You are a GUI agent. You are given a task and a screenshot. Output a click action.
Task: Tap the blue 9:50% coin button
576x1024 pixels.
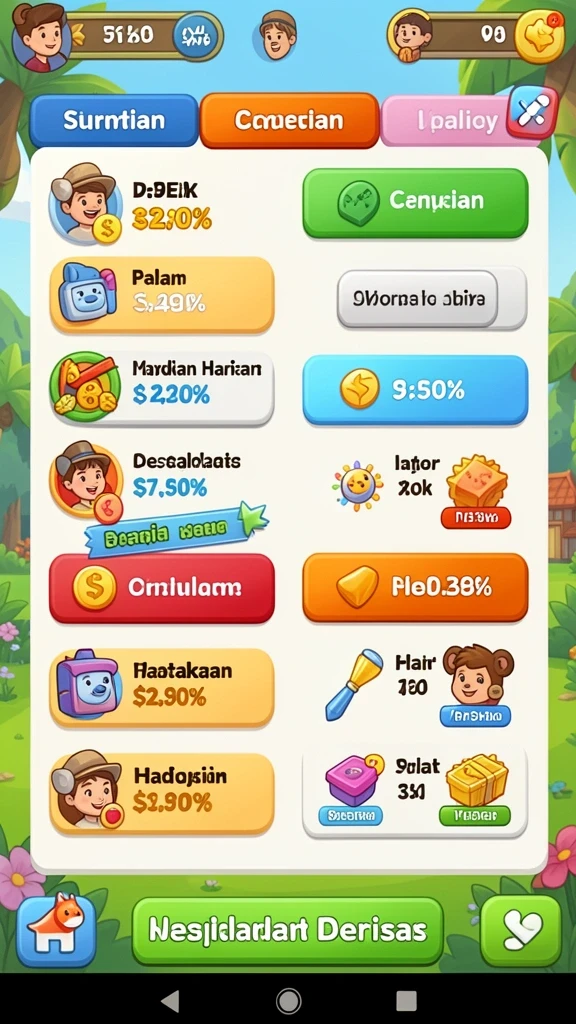click(x=415, y=390)
